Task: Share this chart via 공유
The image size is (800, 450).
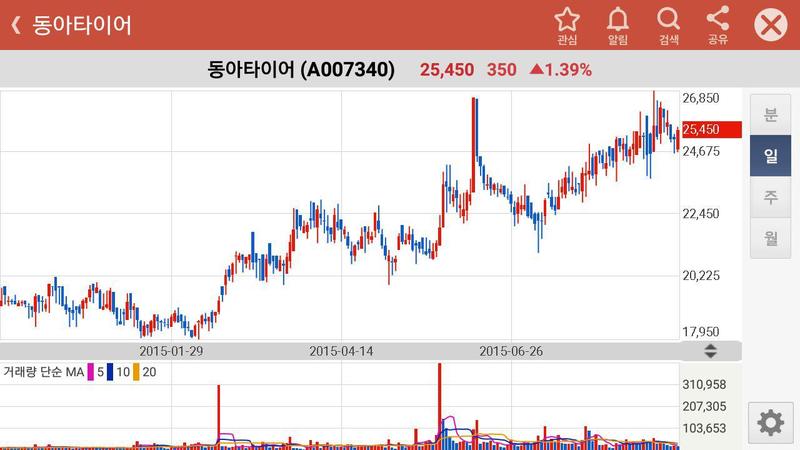Action: tap(717, 24)
